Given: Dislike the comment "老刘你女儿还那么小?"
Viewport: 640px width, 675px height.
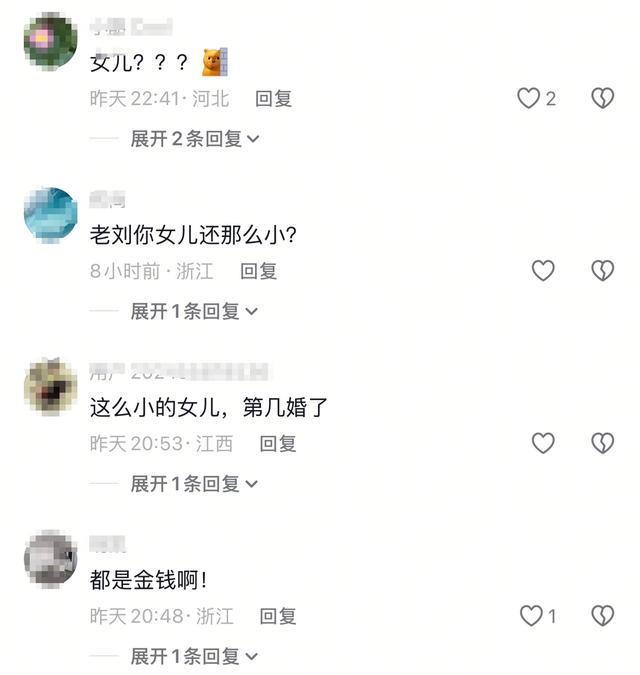Looking at the screenshot, I should click(602, 270).
